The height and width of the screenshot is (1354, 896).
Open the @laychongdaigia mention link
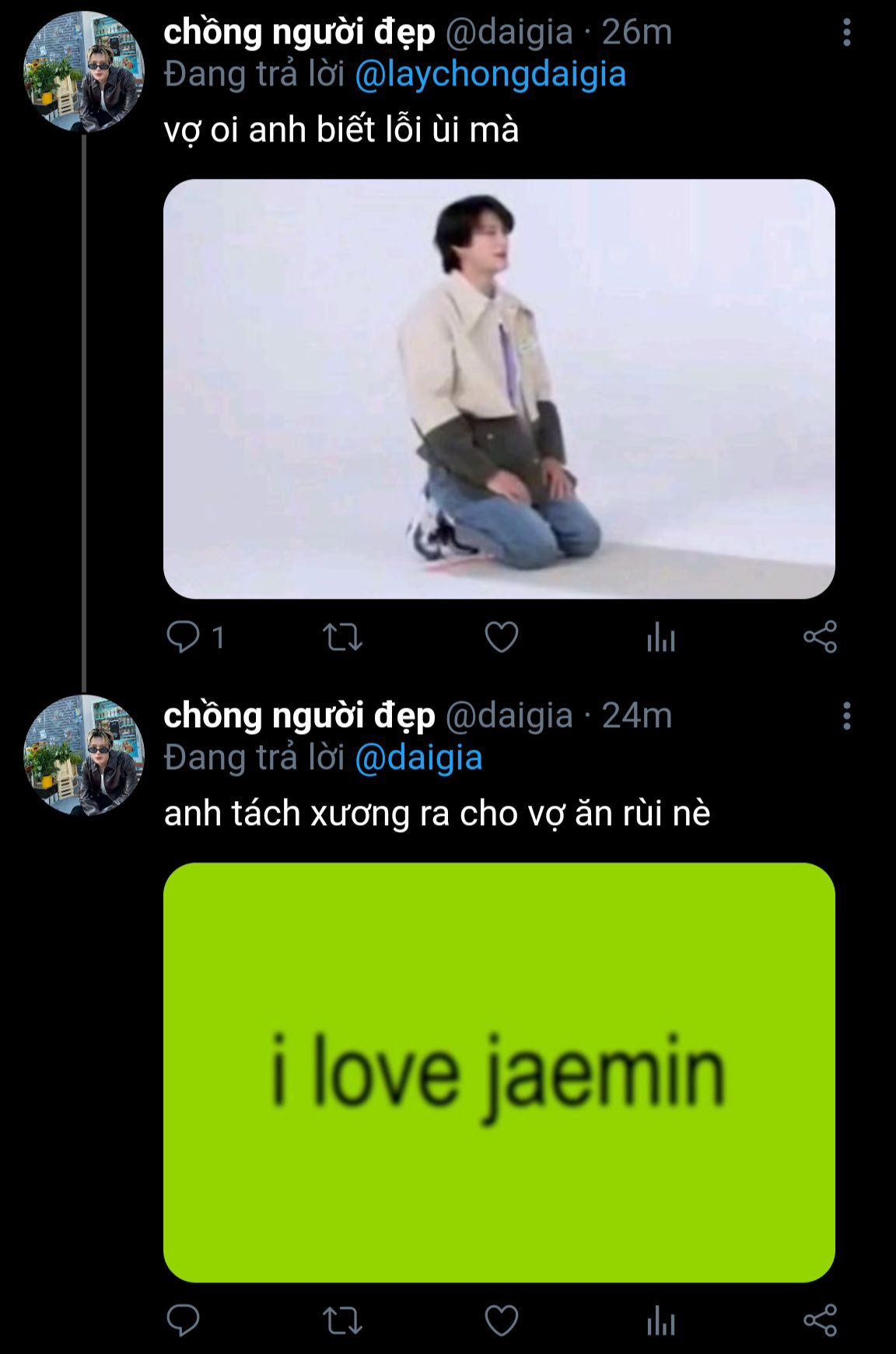490,75
